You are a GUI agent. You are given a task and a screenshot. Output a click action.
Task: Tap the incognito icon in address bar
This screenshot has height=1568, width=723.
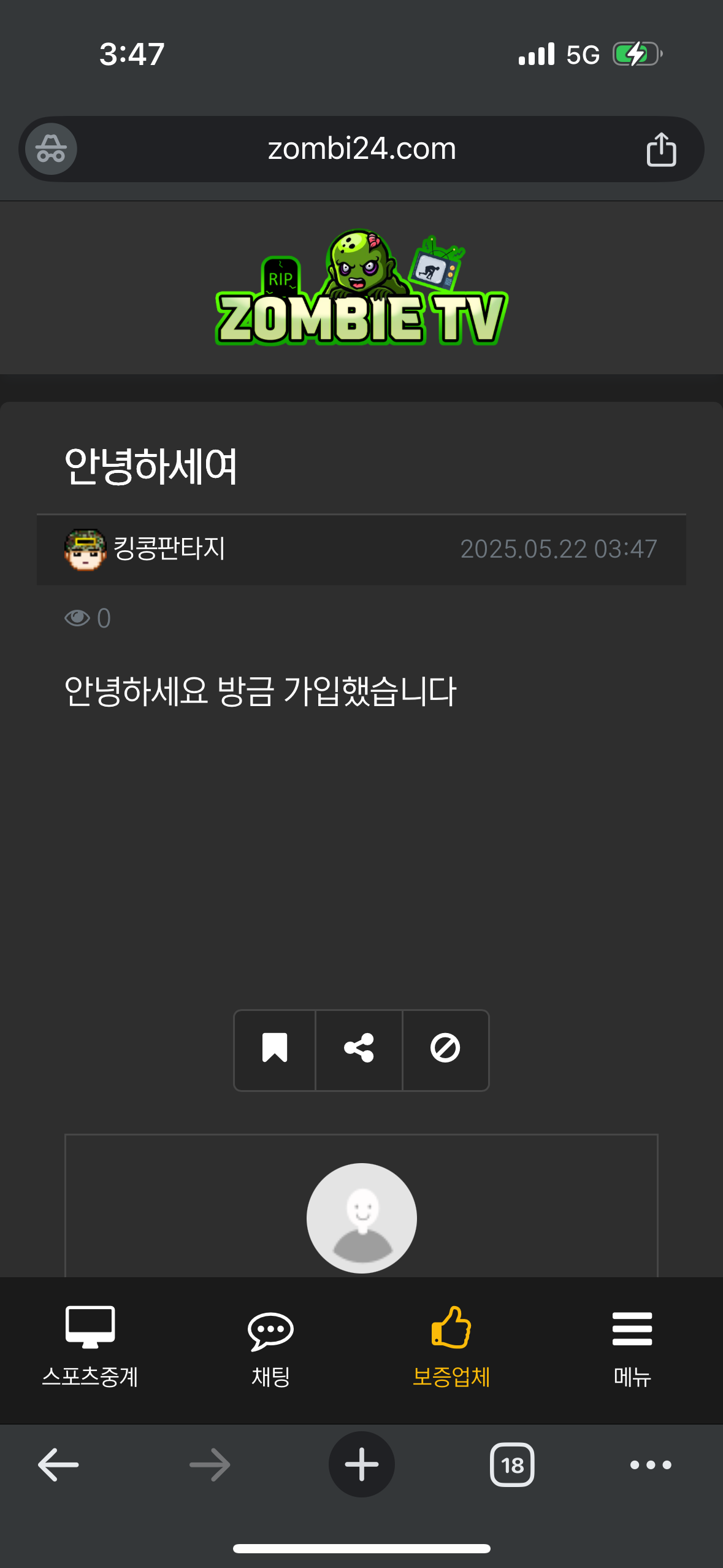(x=51, y=149)
